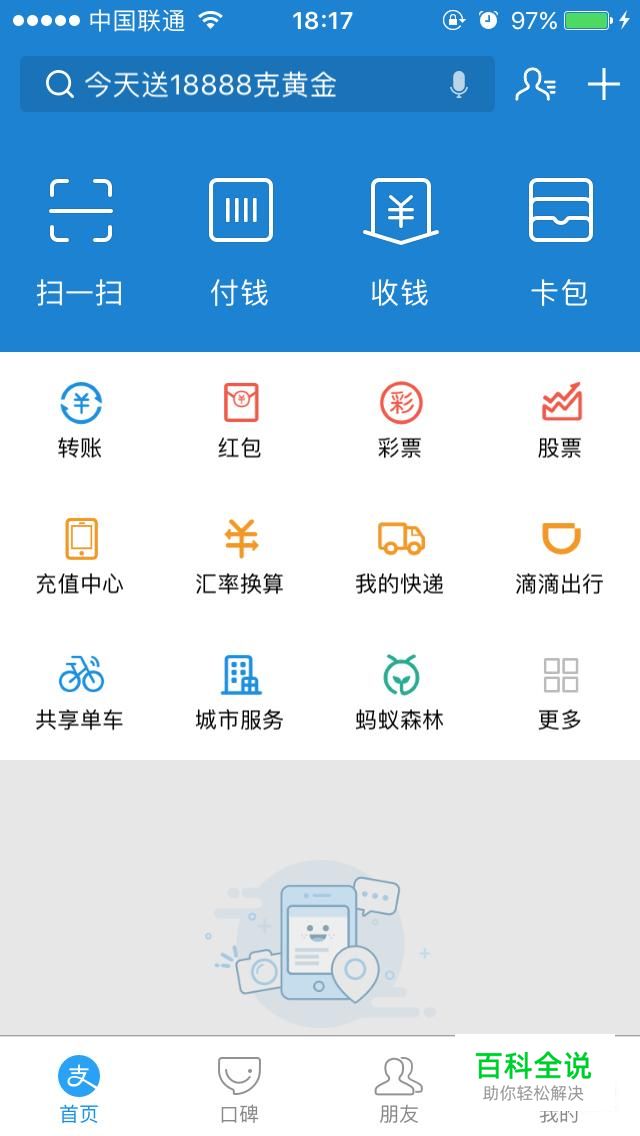The height and width of the screenshot is (1136, 640).
Task: Open the plus menu in top bar
Action: 604,85
